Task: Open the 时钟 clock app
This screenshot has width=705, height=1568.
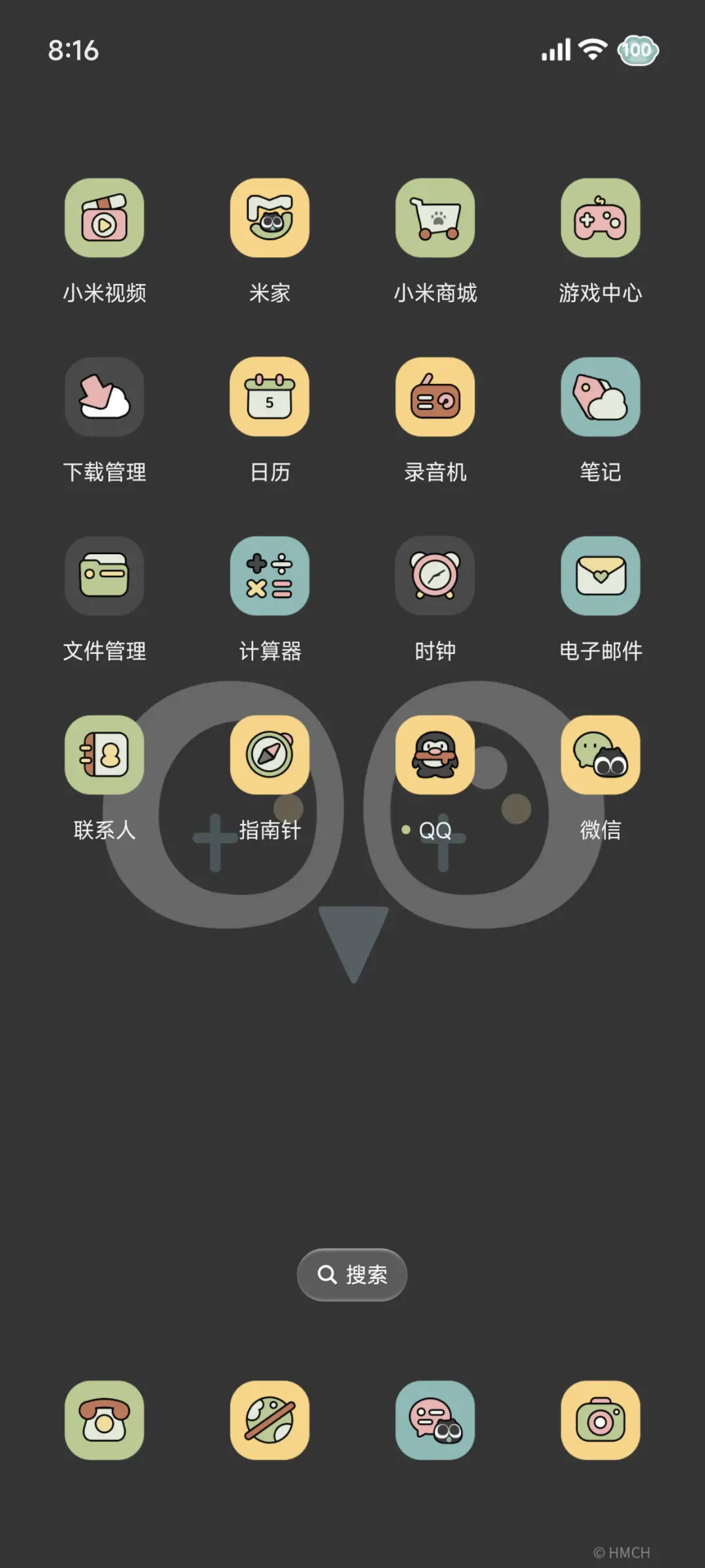Action: 435,576
